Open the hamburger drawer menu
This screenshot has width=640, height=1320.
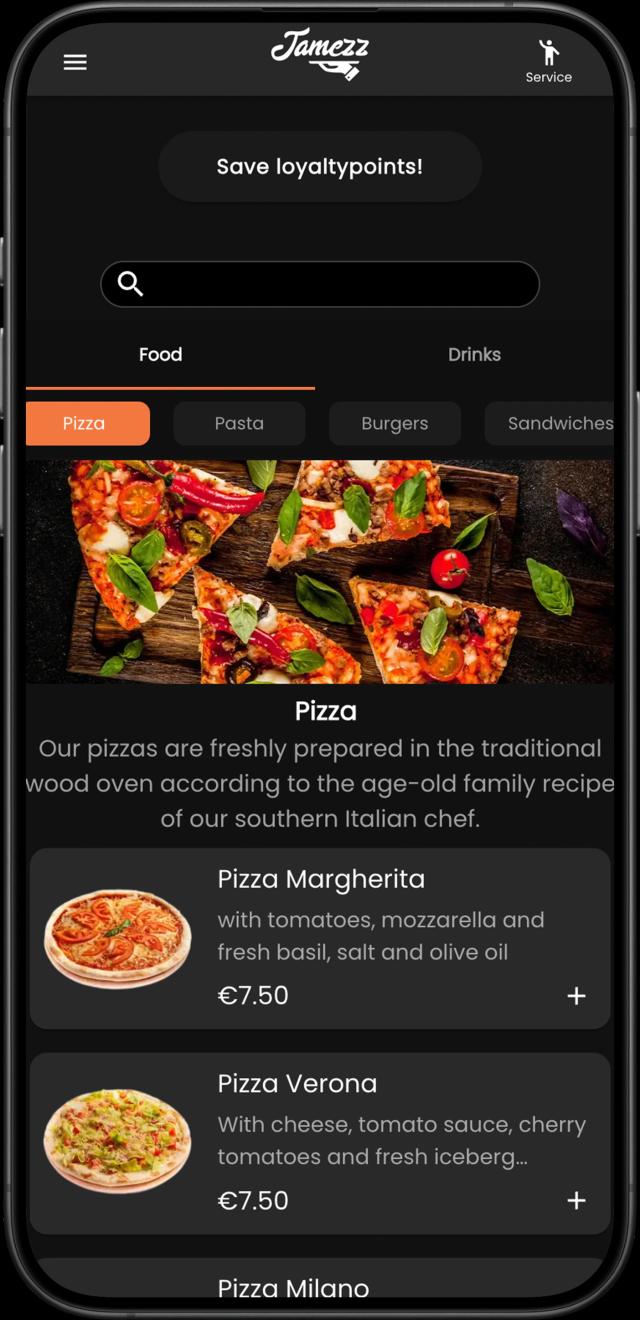coord(75,62)
